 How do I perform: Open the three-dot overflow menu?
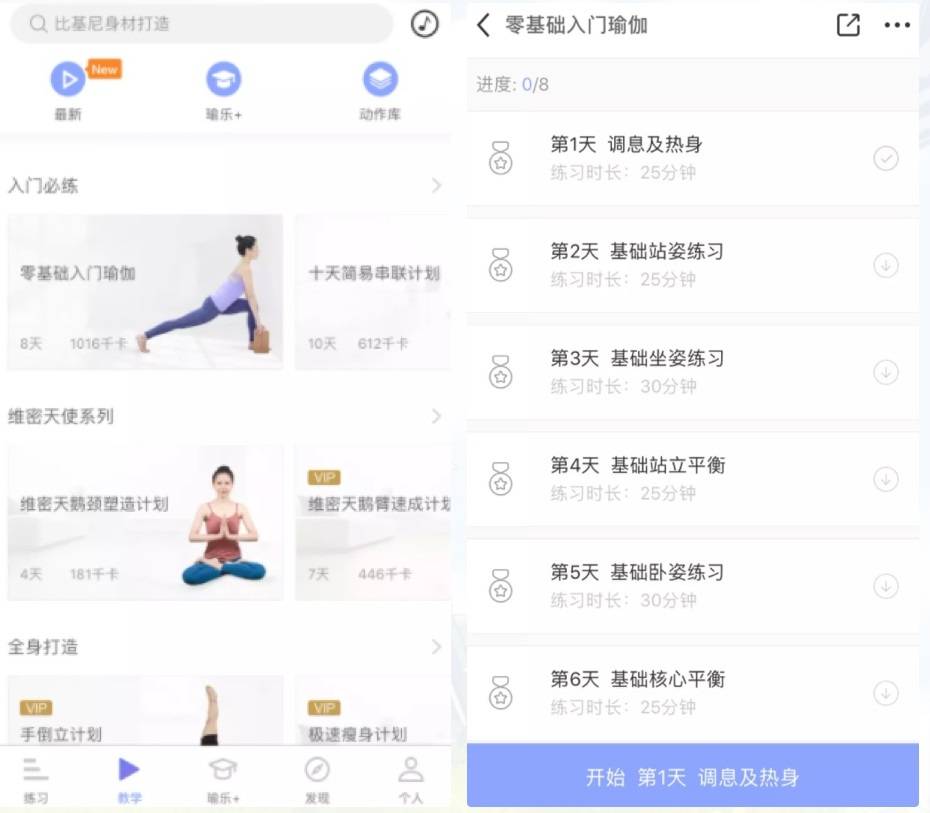click(x=897, y=25)
